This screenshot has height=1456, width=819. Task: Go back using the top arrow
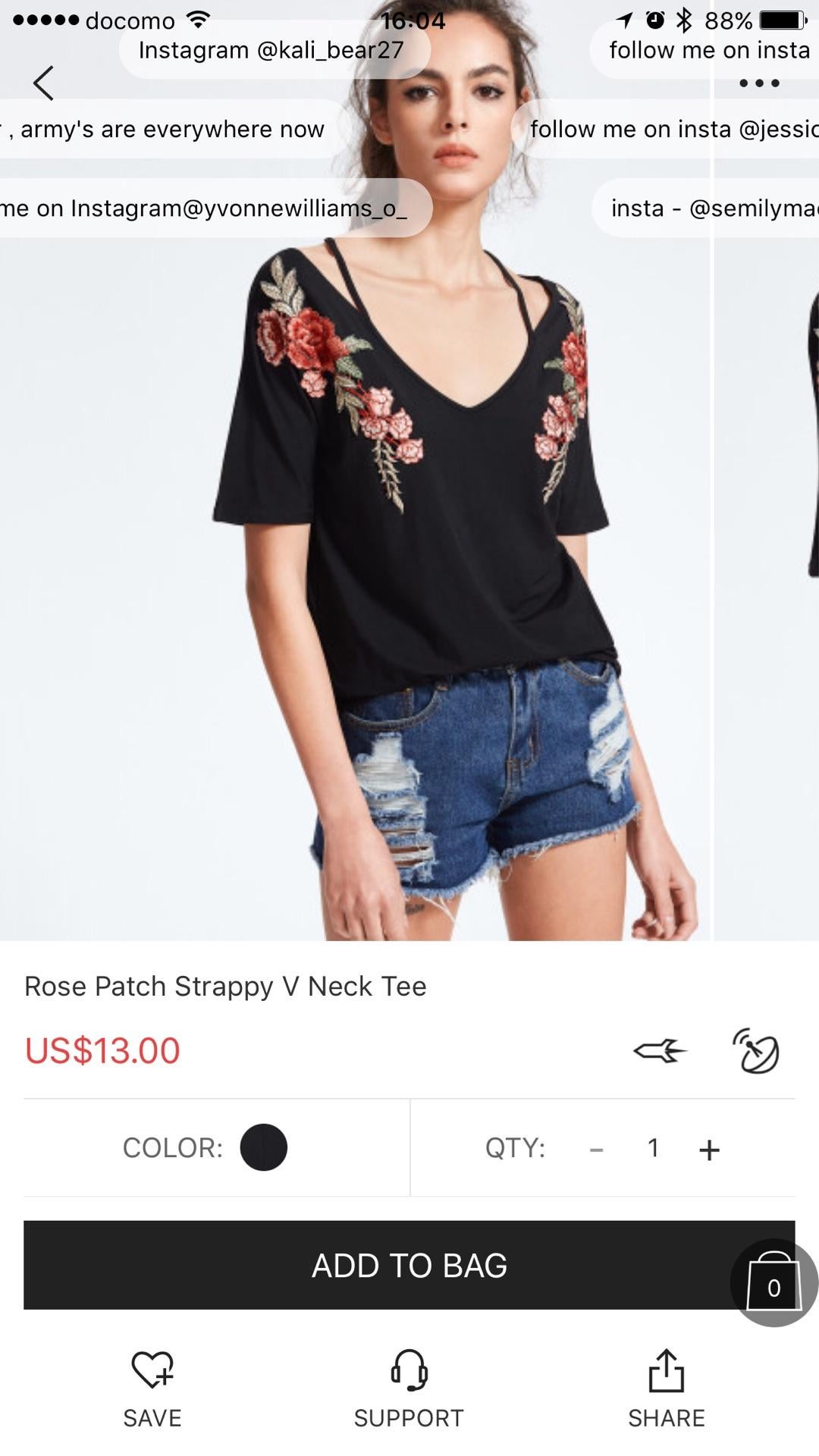click(44, 83)
